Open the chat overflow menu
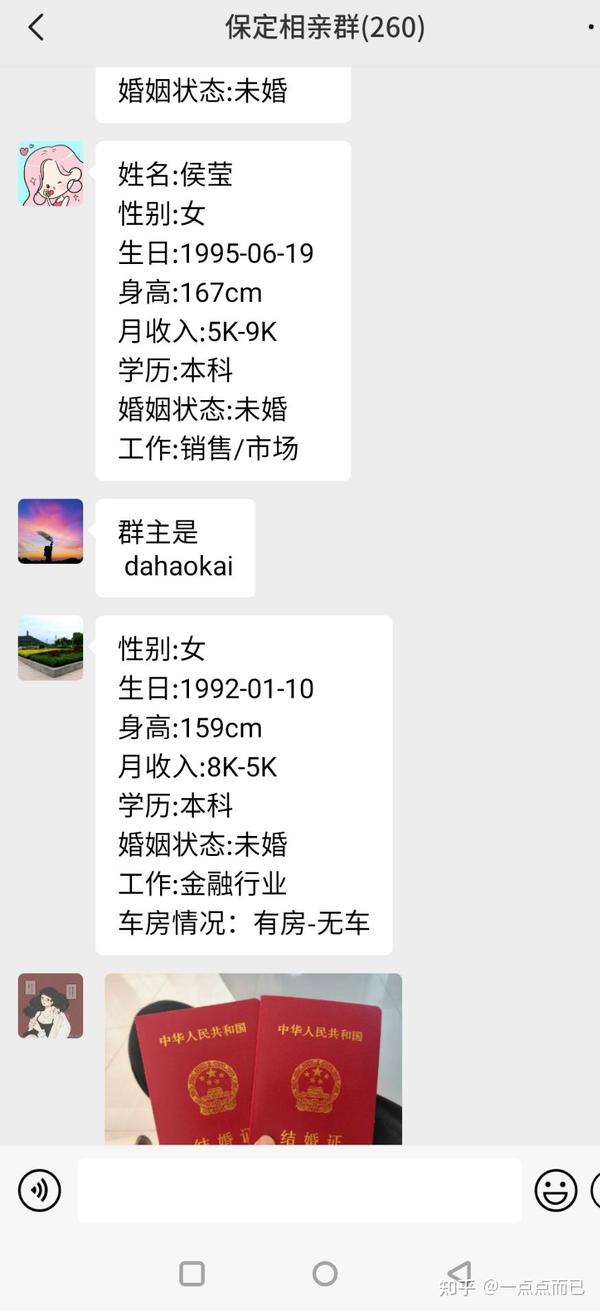This screenshot has width=600, height=1311. 591,28
